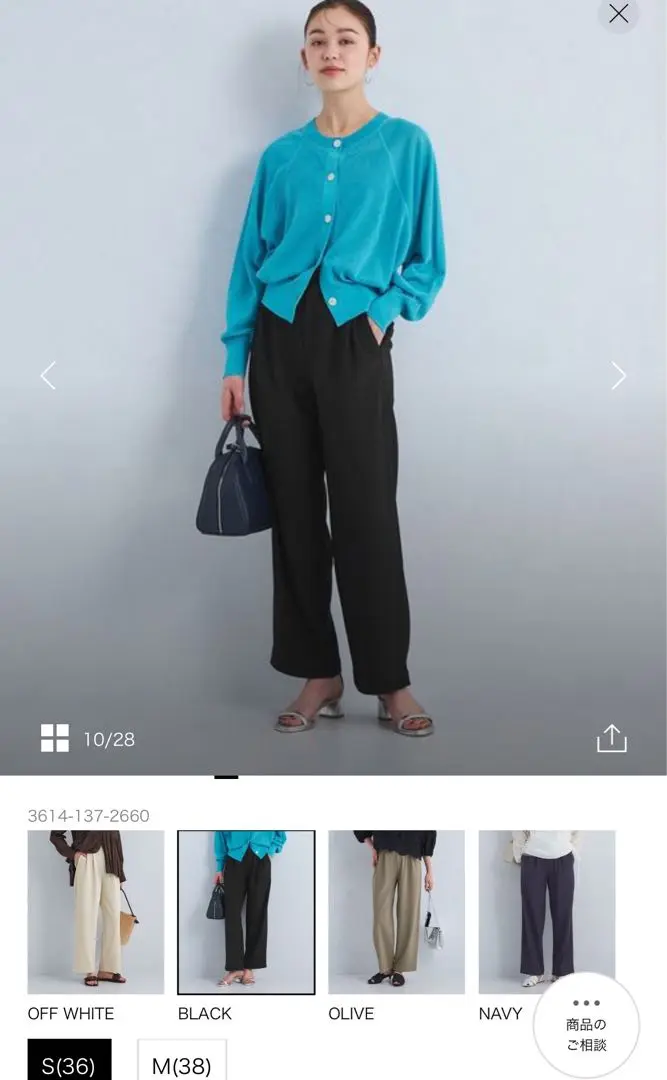Show the previous product photo

tap(48, 376)
